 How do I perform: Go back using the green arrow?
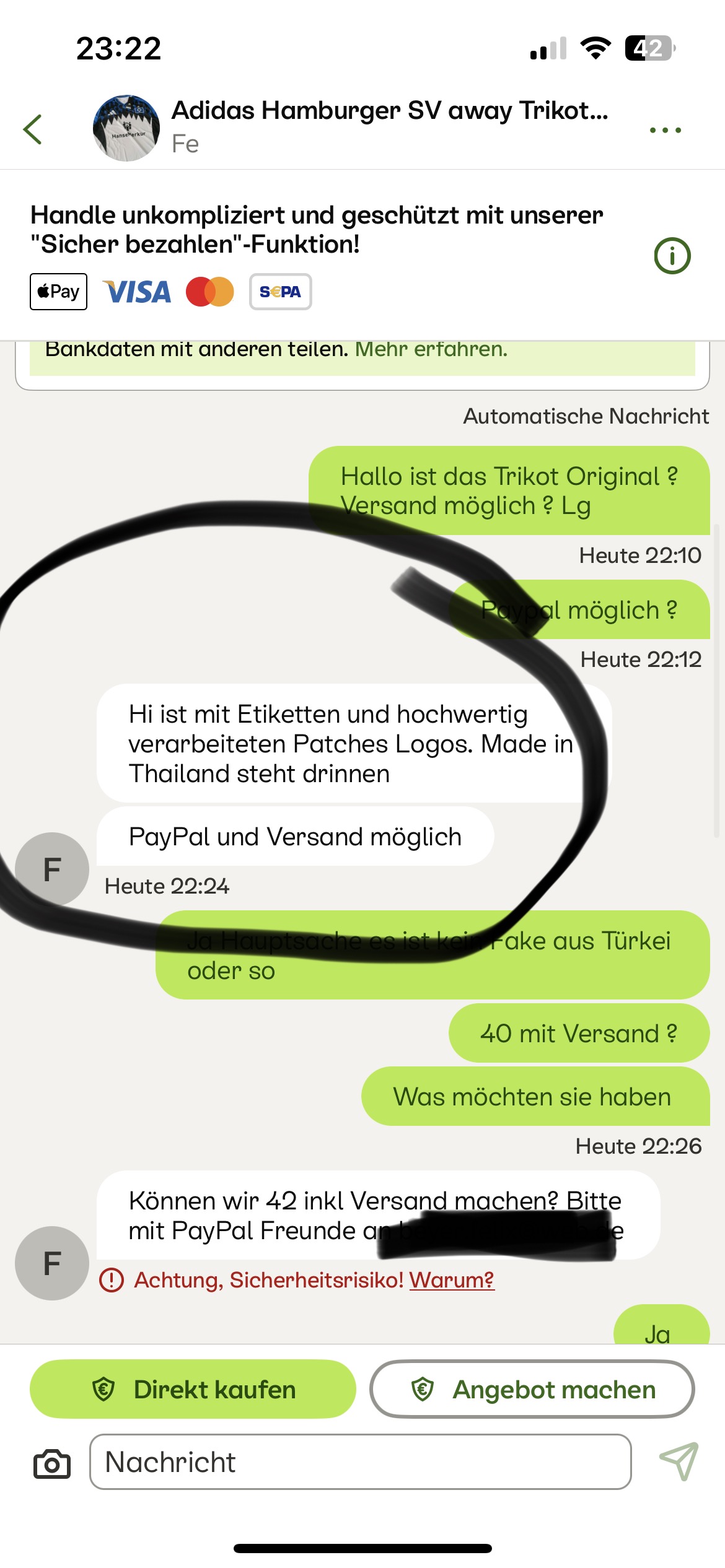33,129
